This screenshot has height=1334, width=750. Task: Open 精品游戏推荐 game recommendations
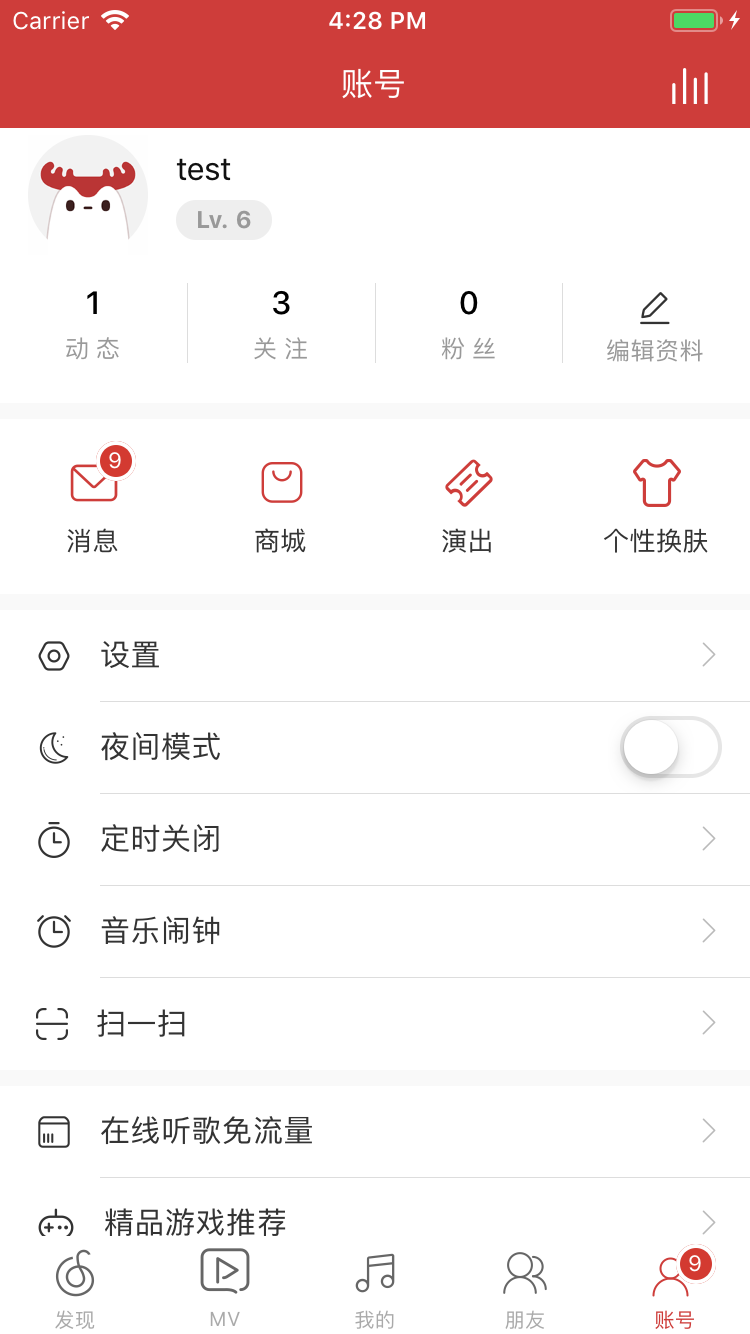click(375, 1221)
